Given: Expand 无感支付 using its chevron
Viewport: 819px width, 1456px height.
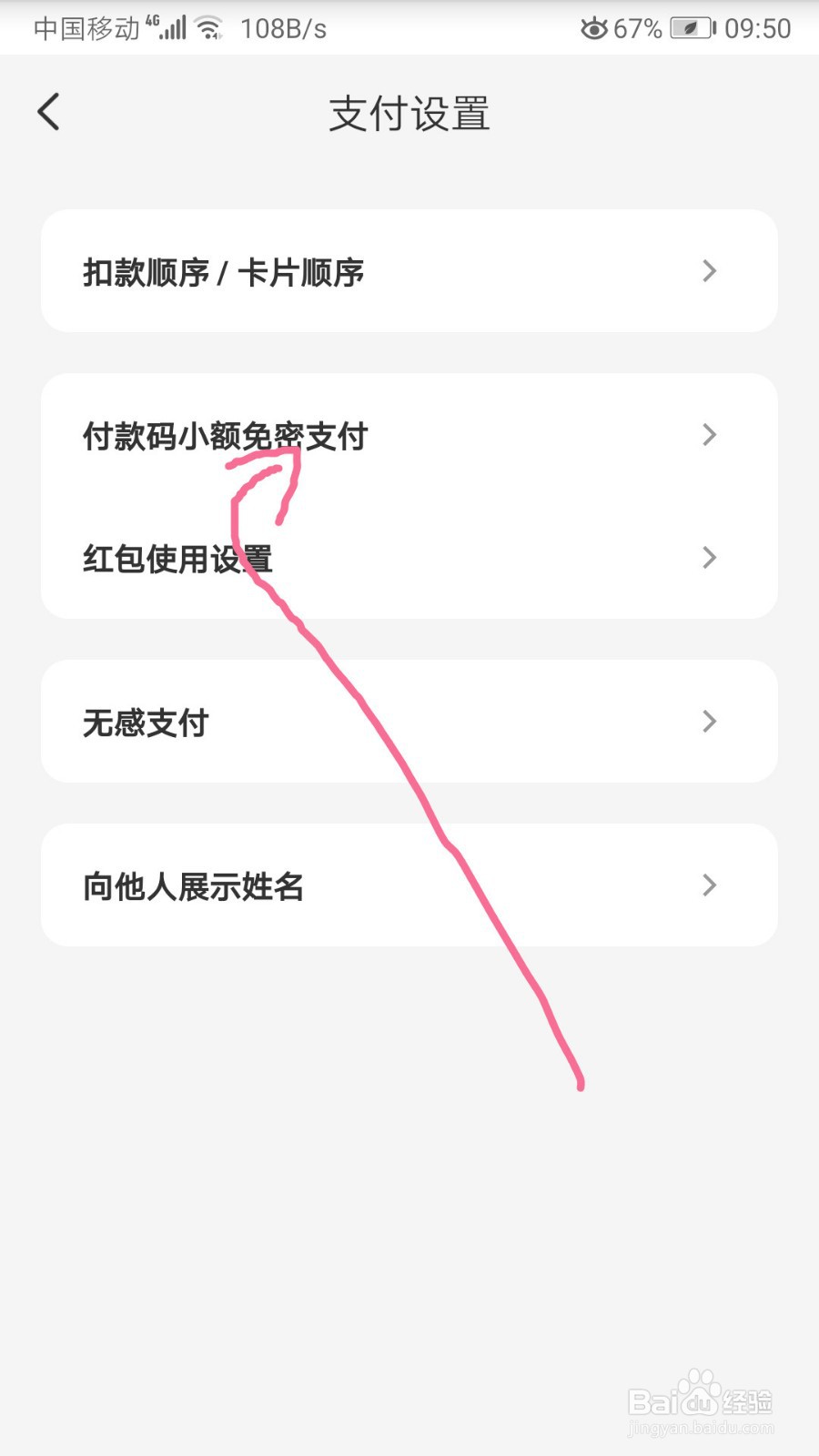Looking at the screenshot, I should [x=709, y=722].
